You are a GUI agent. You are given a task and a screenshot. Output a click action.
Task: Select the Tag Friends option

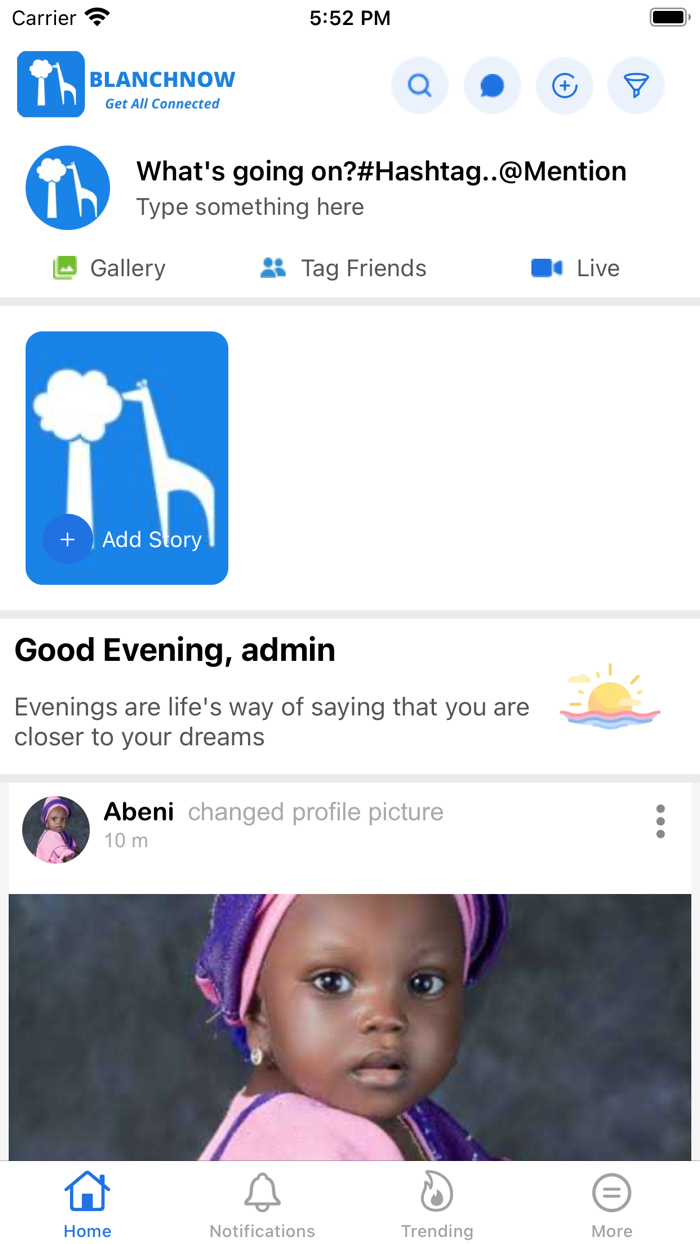pyautogui.click(x=343, y=268)
